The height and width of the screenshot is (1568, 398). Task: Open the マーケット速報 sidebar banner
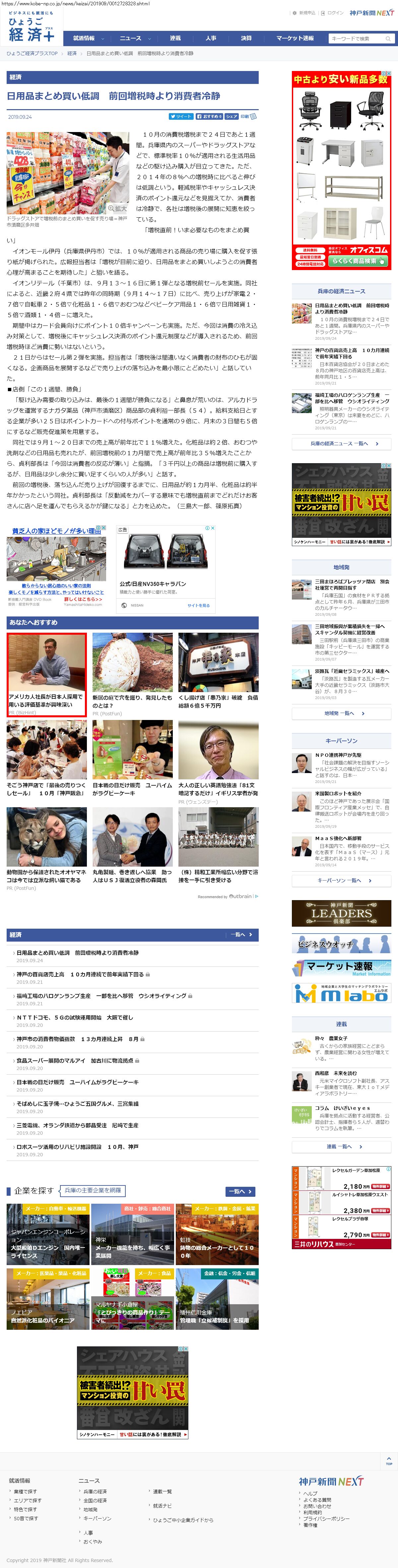pos(341,968)
